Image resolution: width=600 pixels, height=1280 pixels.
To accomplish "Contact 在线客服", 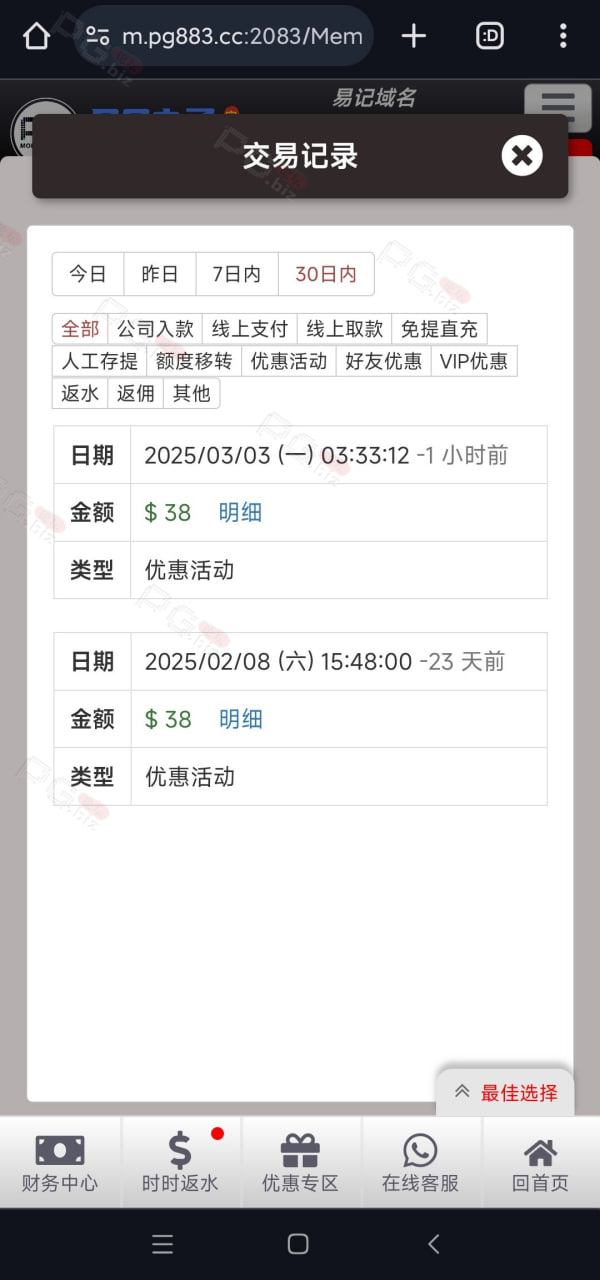I will [x=420, y=1163].
